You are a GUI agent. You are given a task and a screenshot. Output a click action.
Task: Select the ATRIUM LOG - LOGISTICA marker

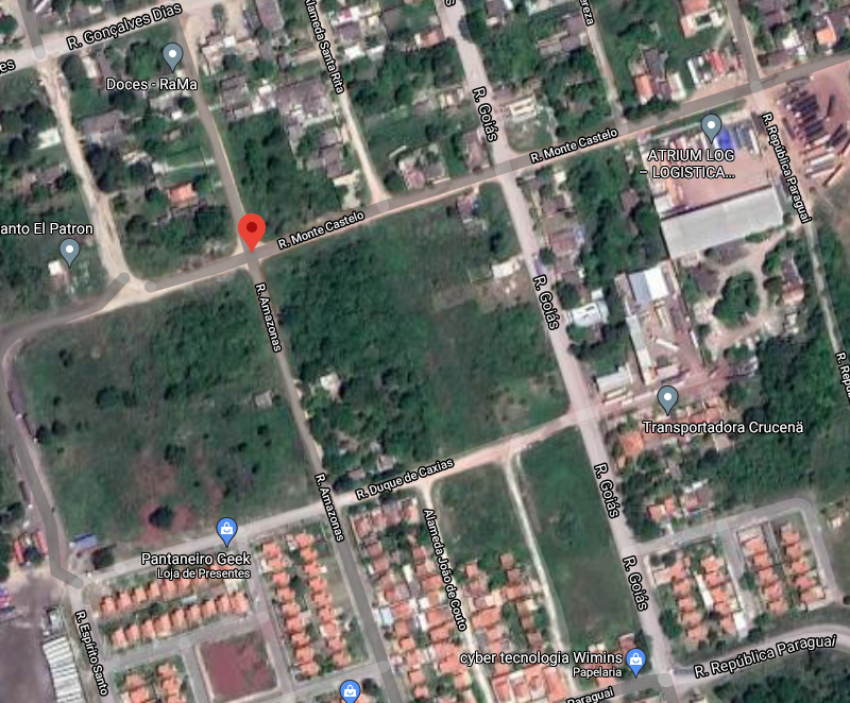(x=711, y=127)
